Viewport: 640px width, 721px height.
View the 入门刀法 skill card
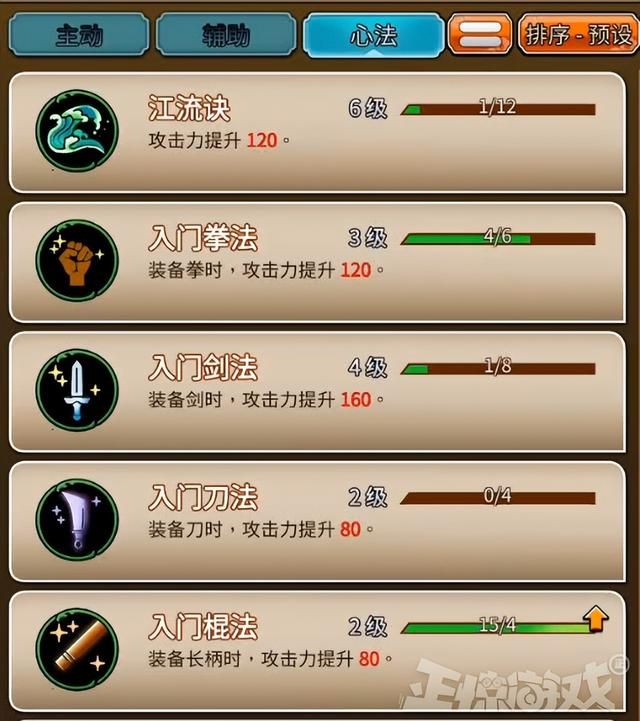click(x=320, y=520)
